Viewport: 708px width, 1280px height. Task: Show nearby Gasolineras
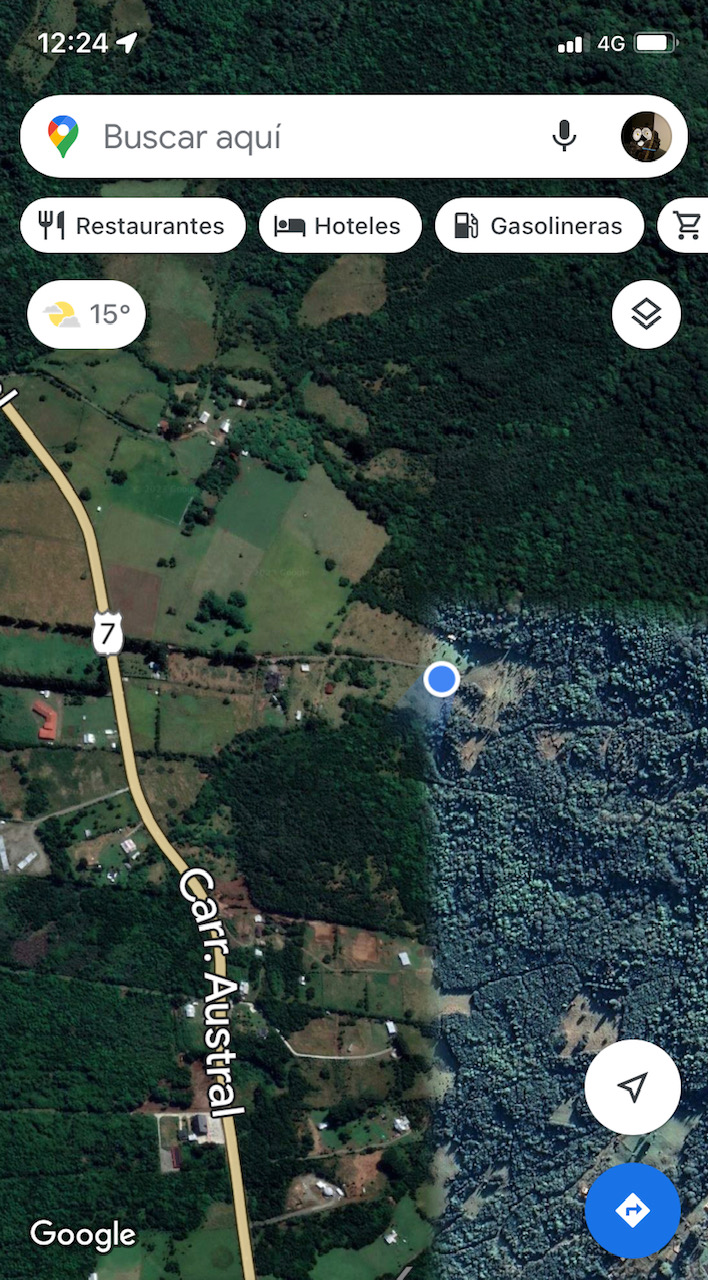tap(539, 226)
